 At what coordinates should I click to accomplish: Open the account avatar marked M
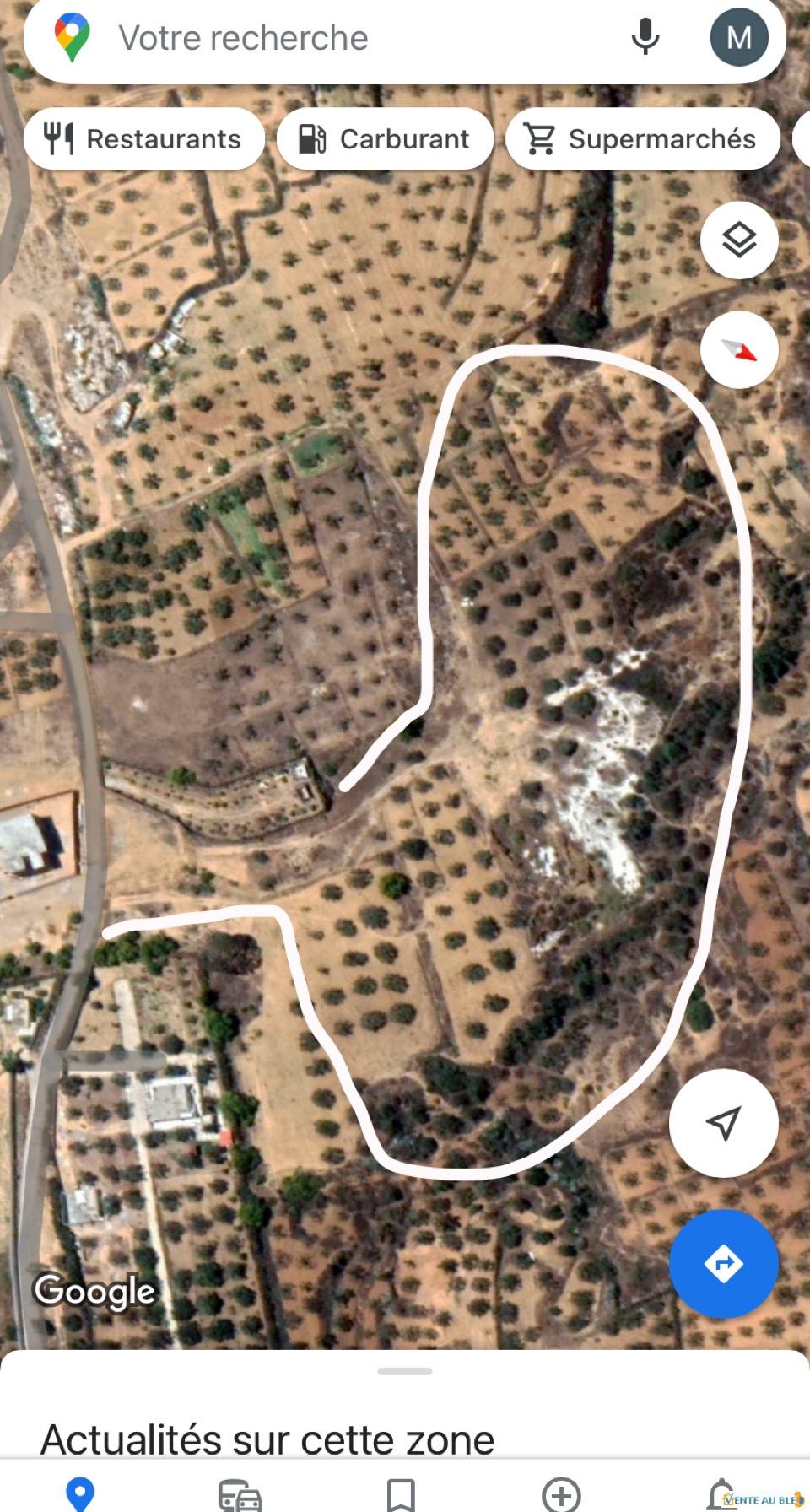coord(739,38)
